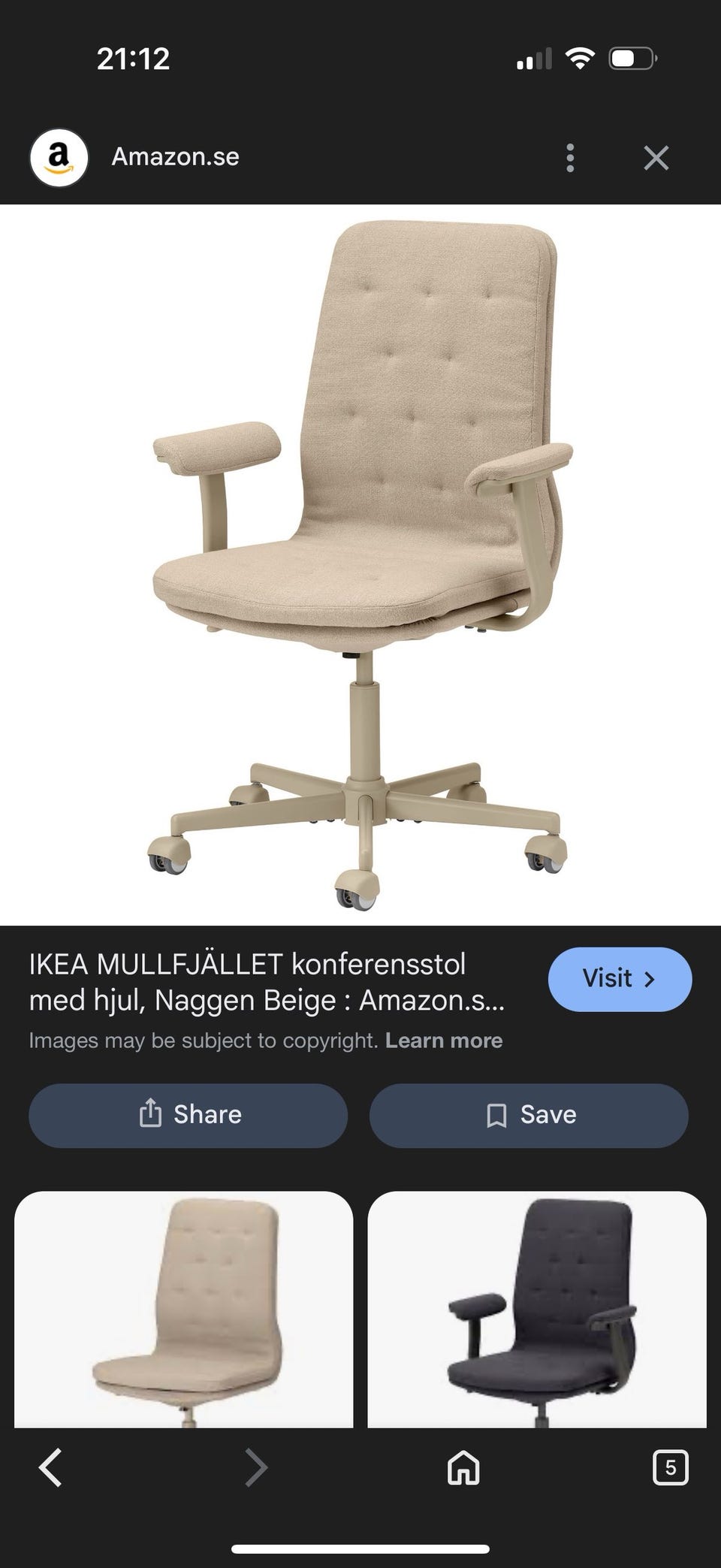
Task: Save this image to collections
Action: coord(529,1114)
